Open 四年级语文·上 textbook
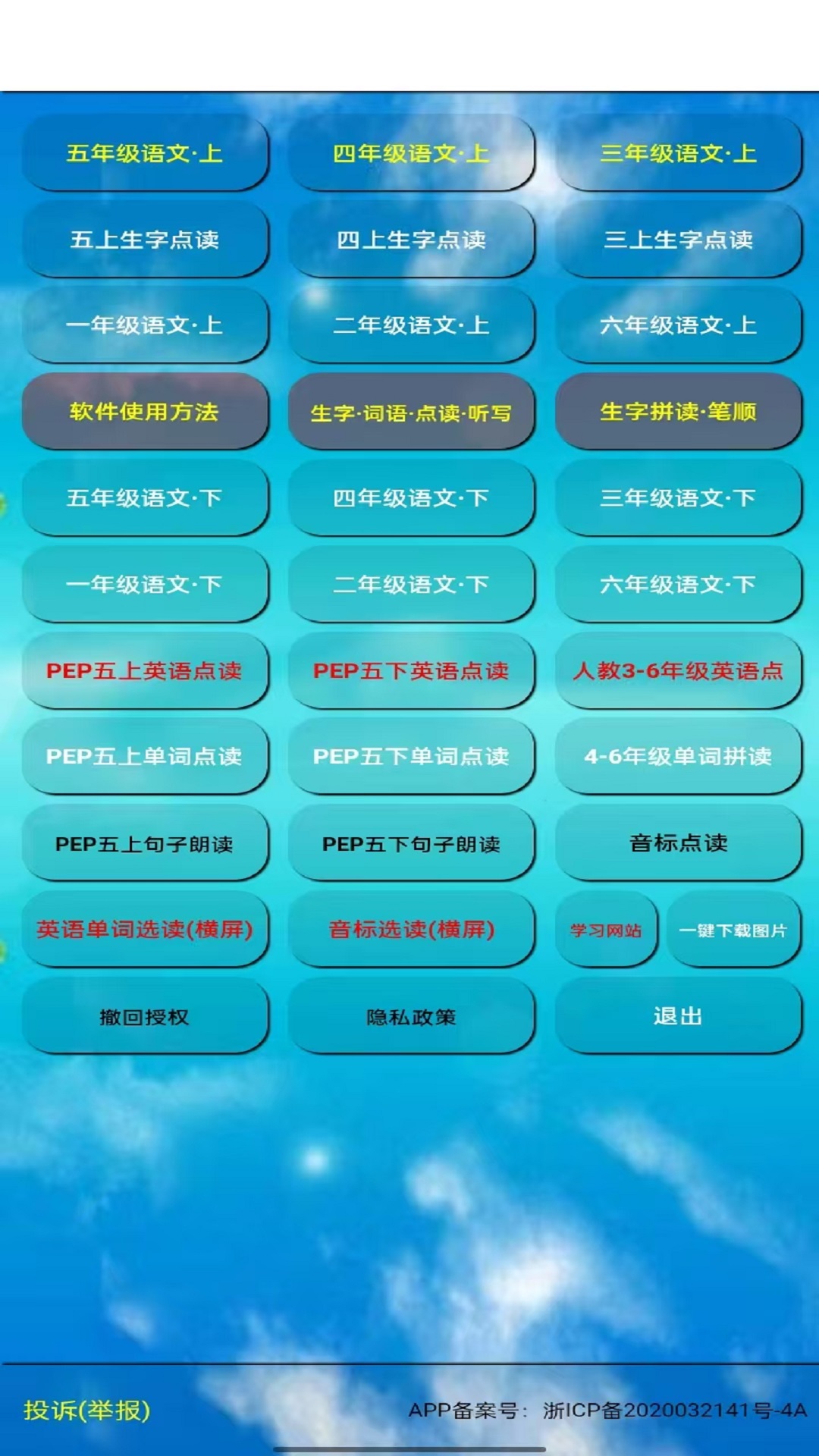 [x=411, y=154]
